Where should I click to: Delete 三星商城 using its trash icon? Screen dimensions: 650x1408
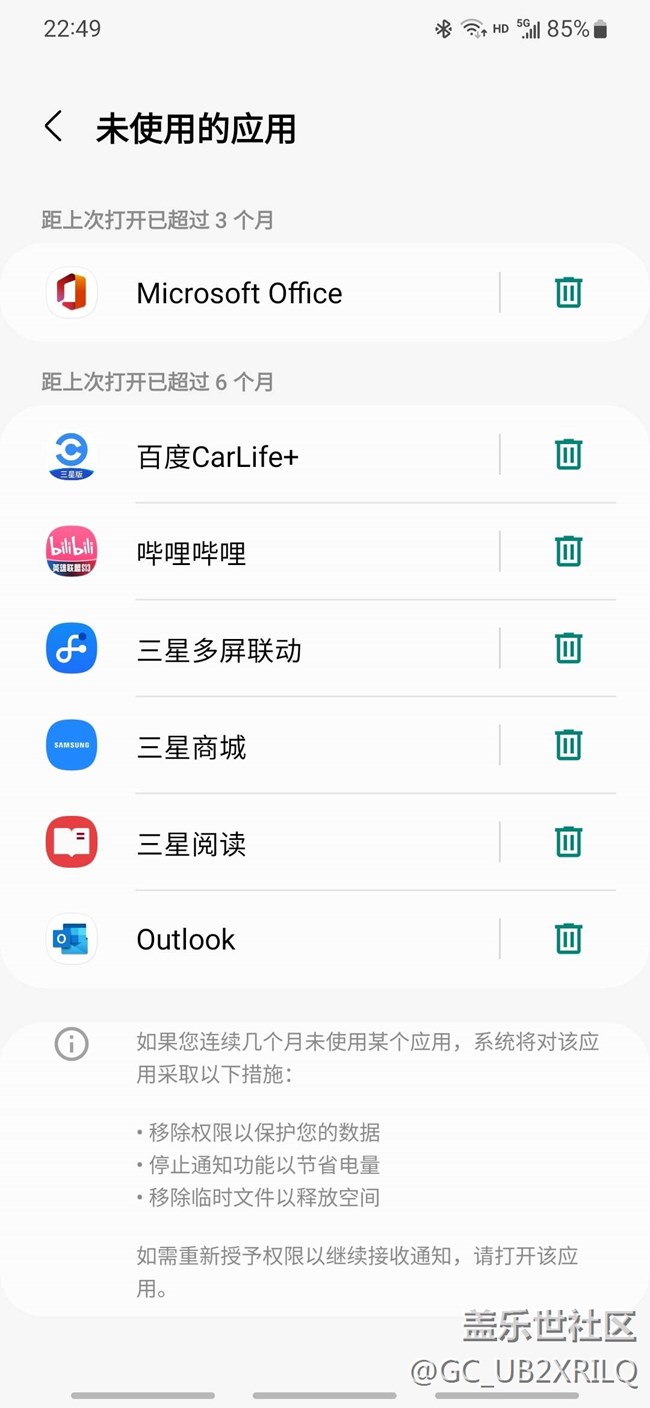click(568, 746)
